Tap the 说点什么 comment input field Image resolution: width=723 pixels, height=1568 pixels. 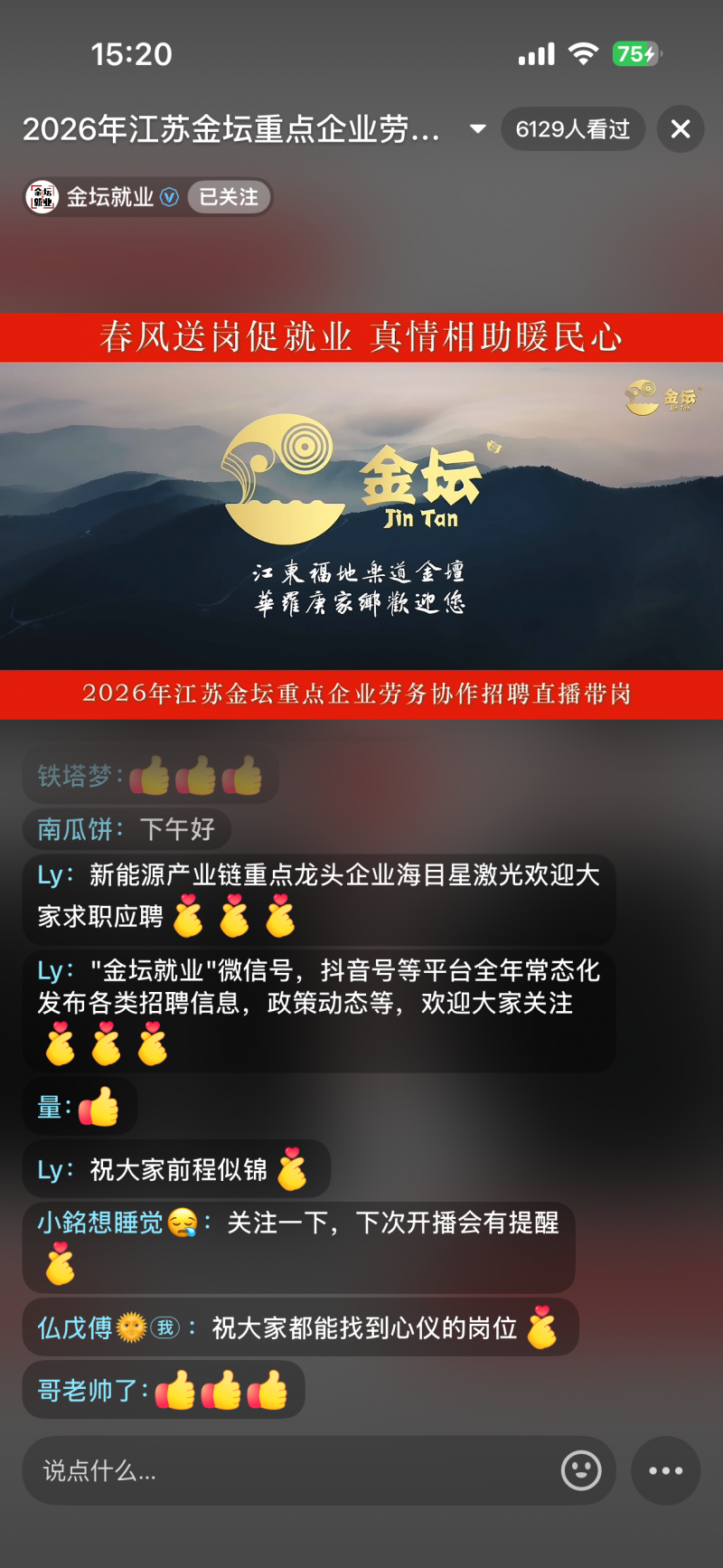coord(289,1470)
